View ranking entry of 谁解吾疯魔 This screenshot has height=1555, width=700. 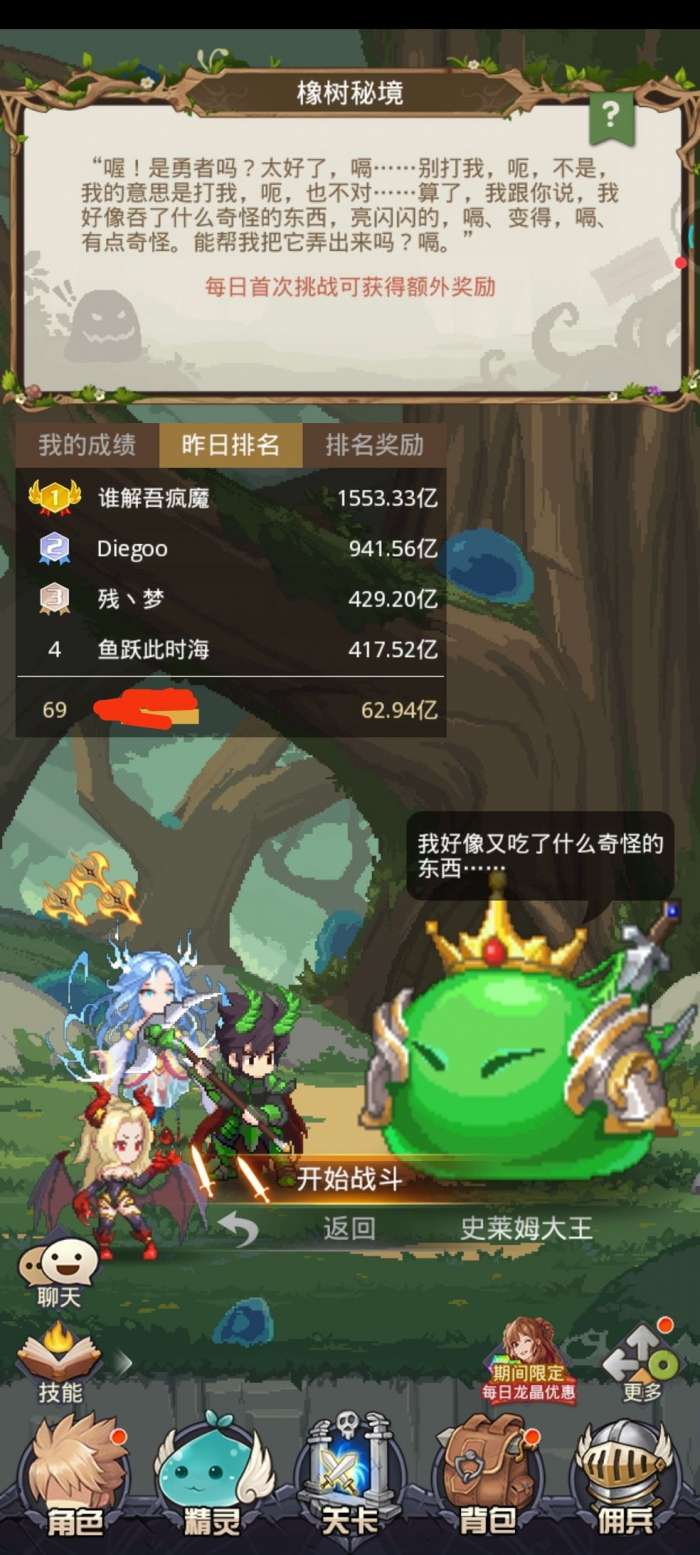(x=230, y=497)
